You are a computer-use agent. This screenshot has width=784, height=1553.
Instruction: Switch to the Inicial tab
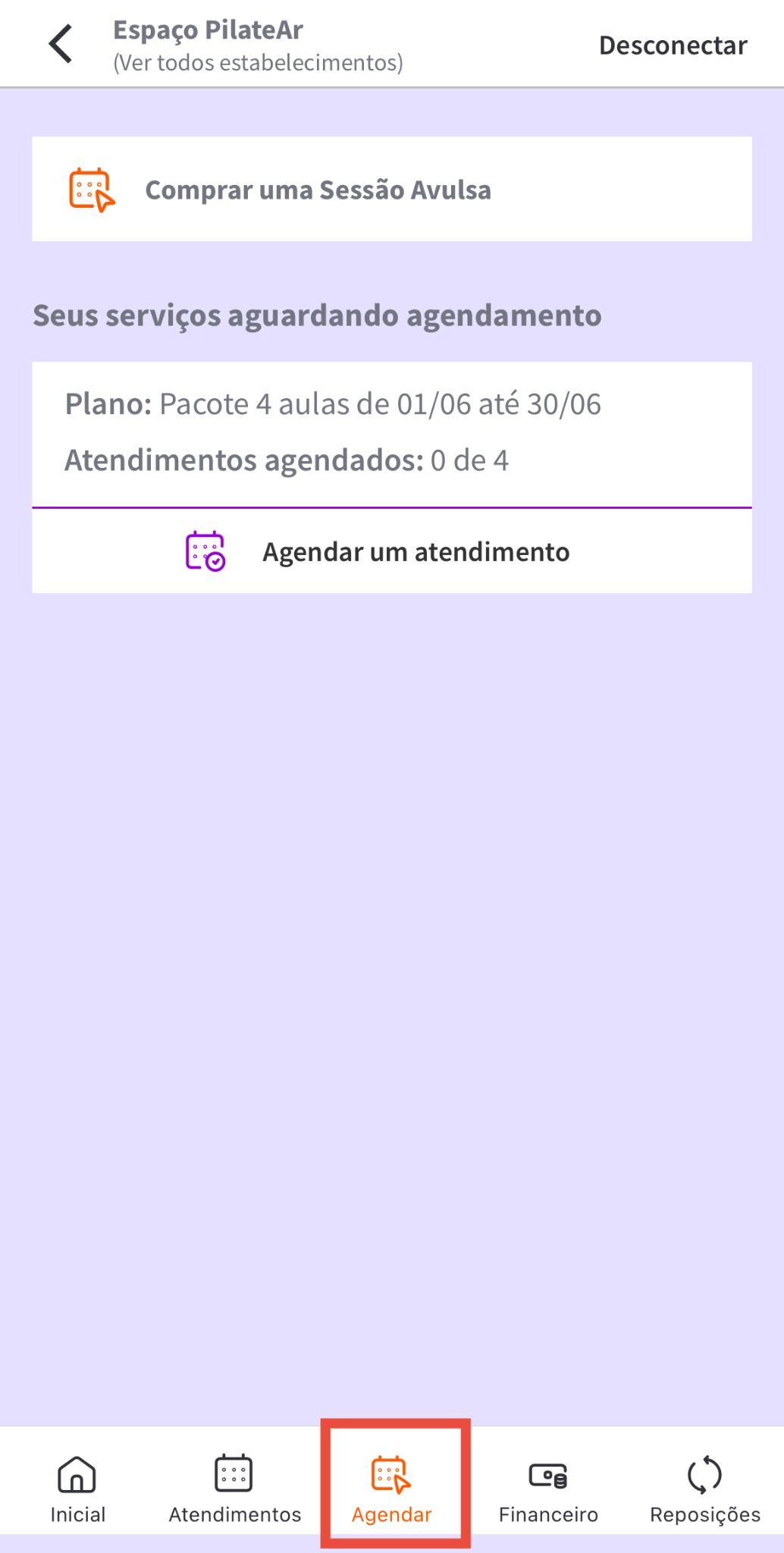pyautogui.click(x=77, y=1489)
